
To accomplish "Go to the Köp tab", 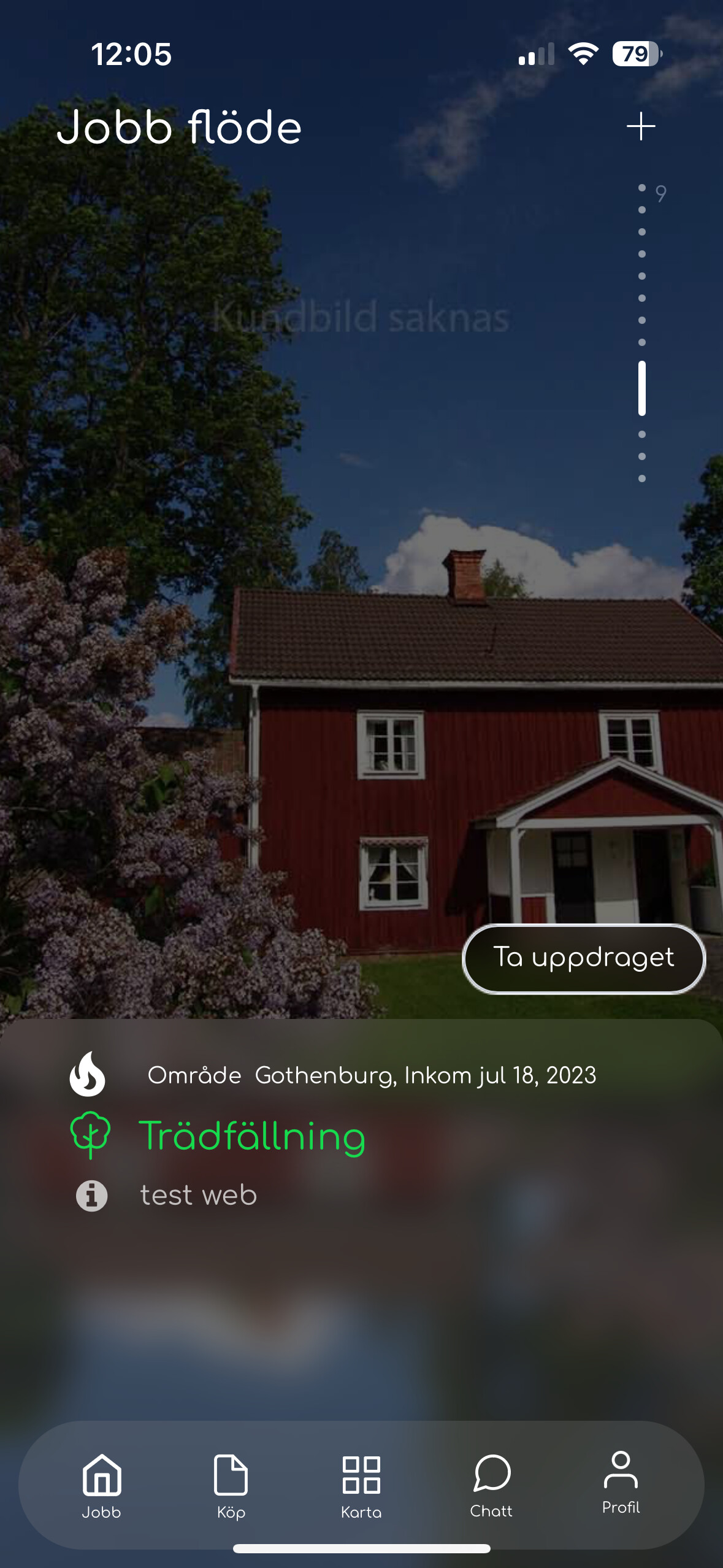I will [x=231, y=1485].
